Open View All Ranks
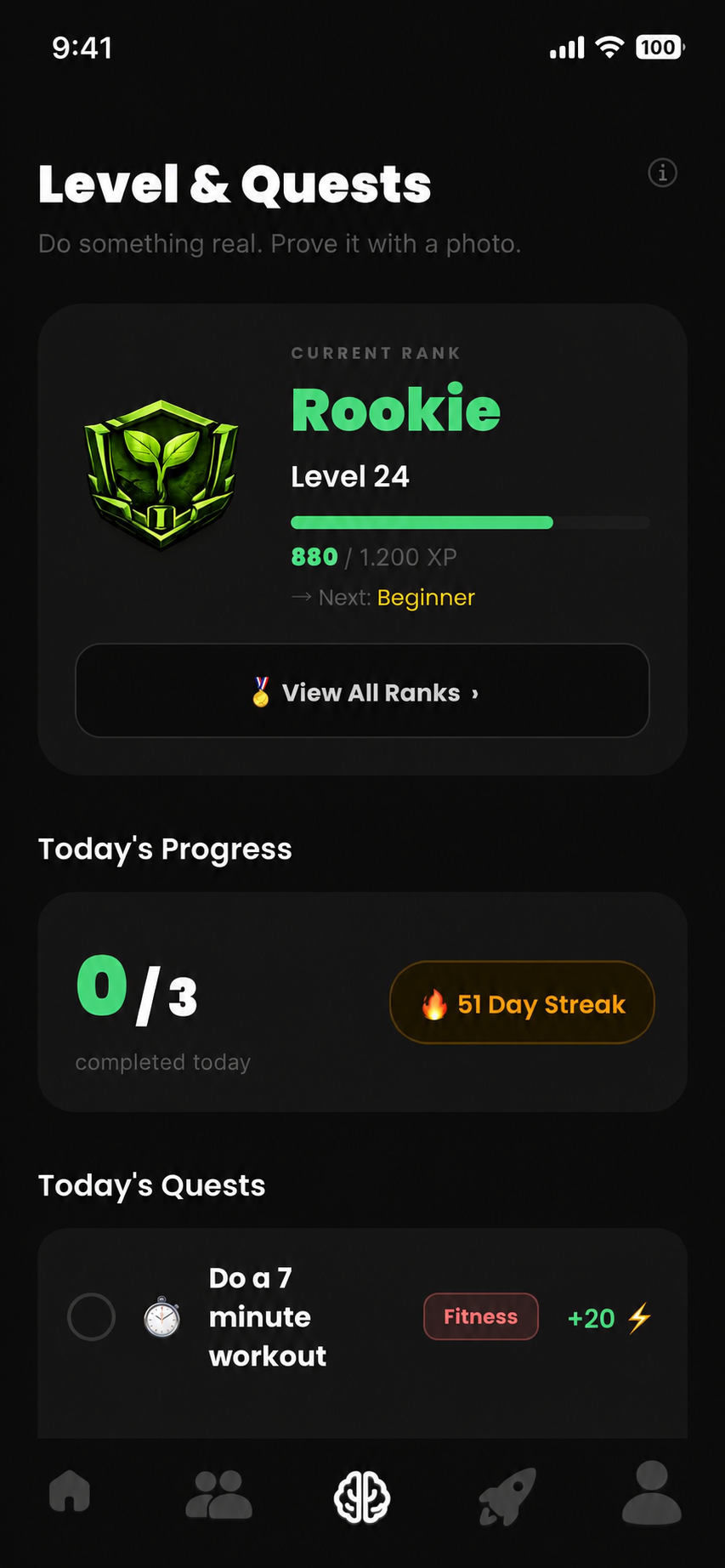 [x=362, y=690]
